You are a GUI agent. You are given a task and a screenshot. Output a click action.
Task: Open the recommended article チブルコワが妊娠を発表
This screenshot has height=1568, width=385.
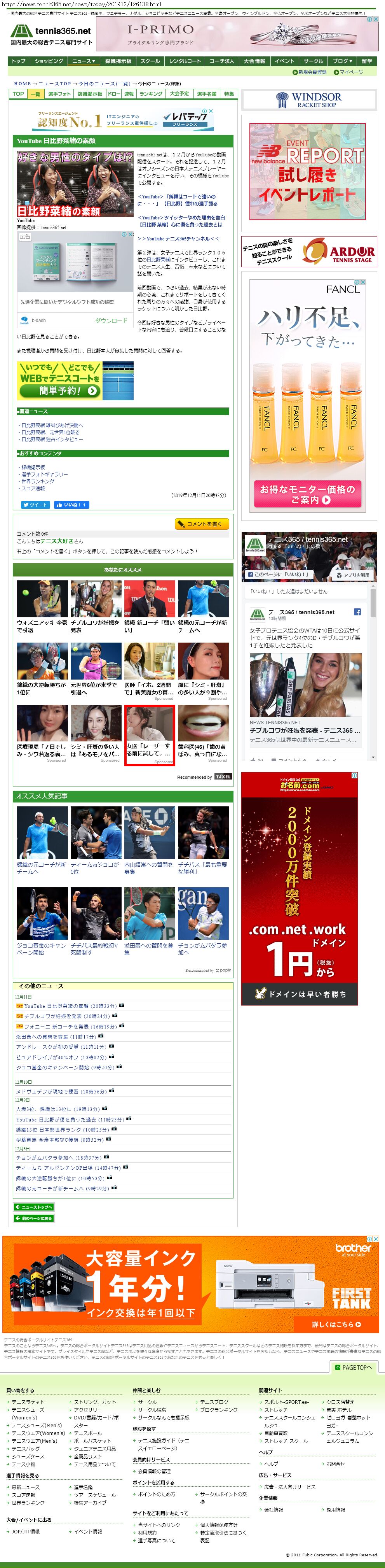(96, 626)
